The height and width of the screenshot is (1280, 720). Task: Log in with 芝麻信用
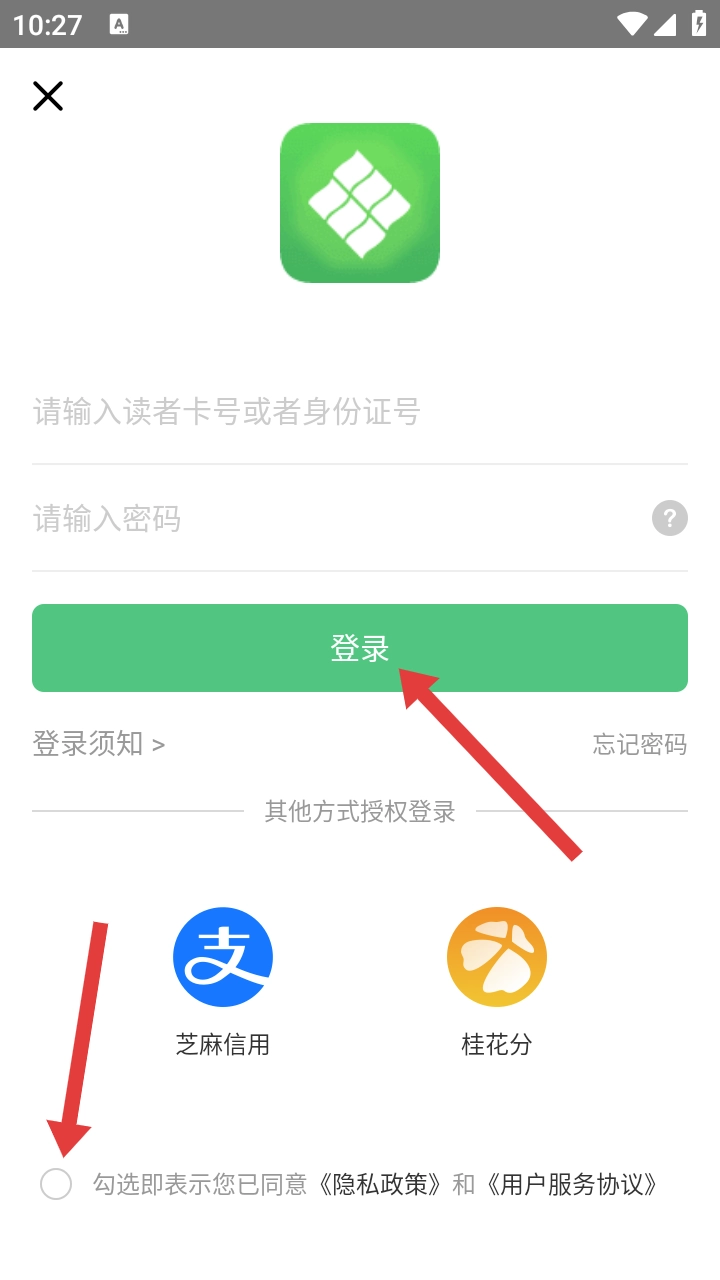tap(223, 958)
